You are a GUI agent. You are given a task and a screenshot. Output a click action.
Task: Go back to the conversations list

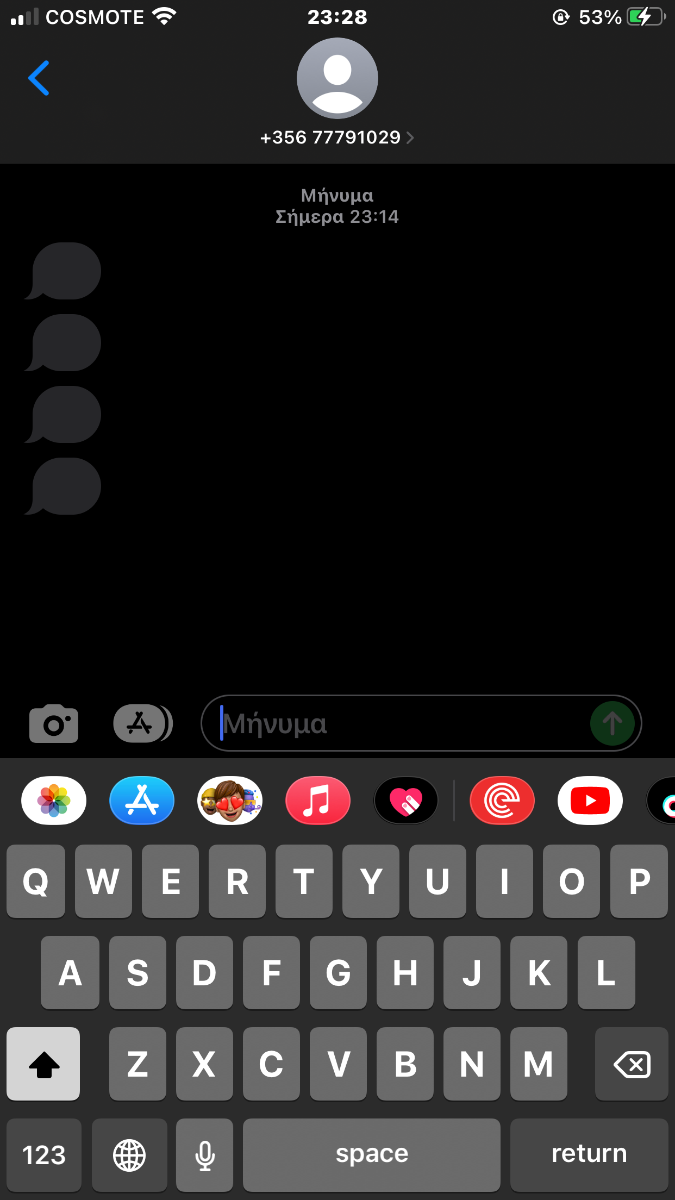(39, 78)
